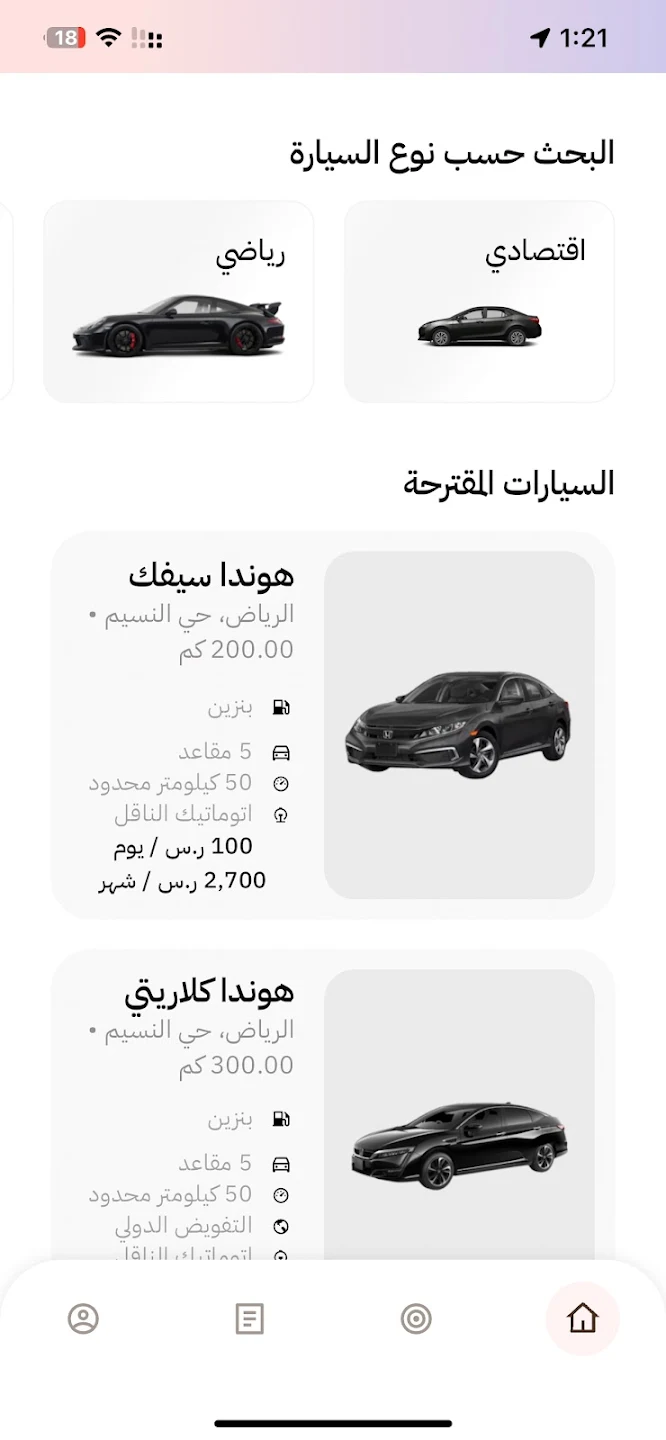Viewport: 666px width, 1440px height.
Task: Select the رياضي car type card
Action: (178, 302)
